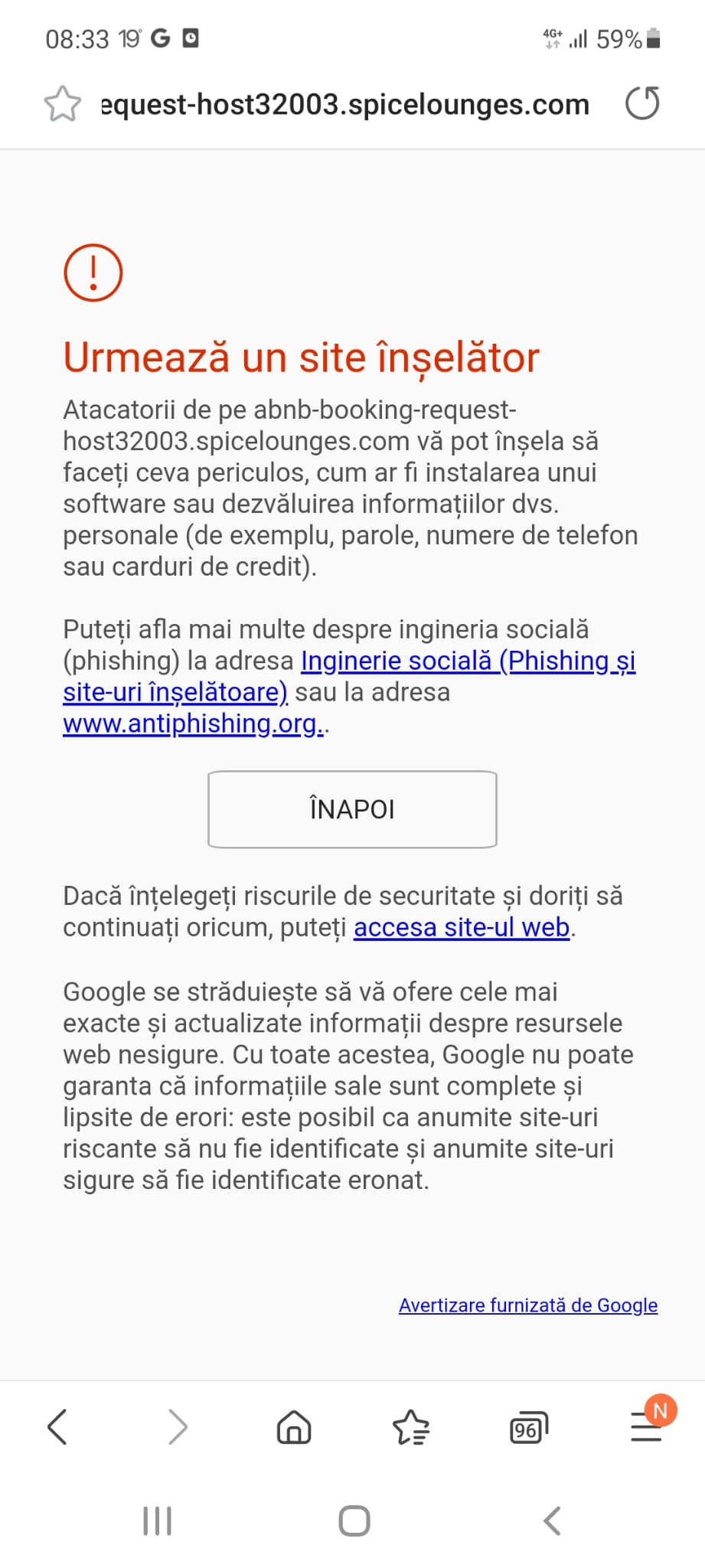Open the bookmarks list
The width and height of the screenshot is (705, 1568).
point(411,1427)
